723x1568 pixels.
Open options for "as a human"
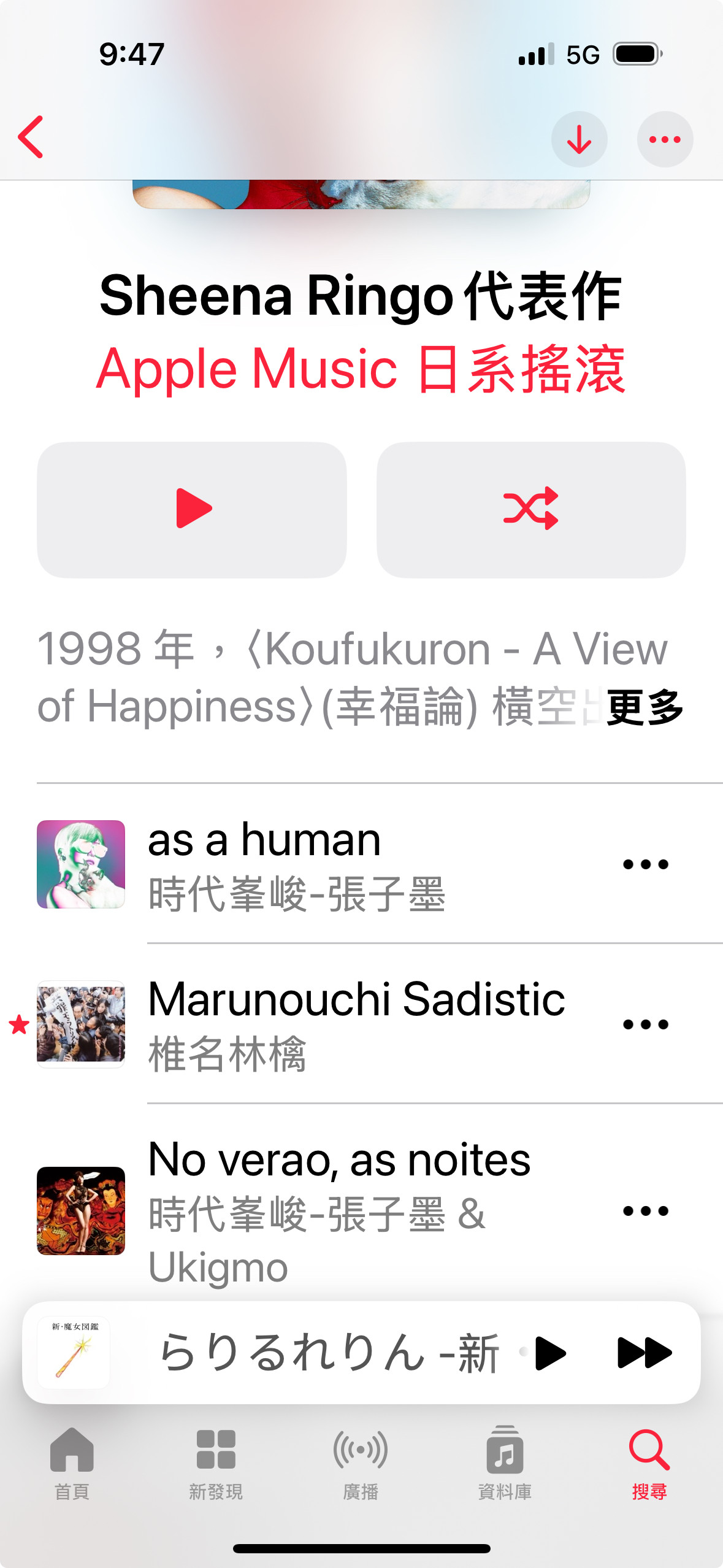pos(645,864)
